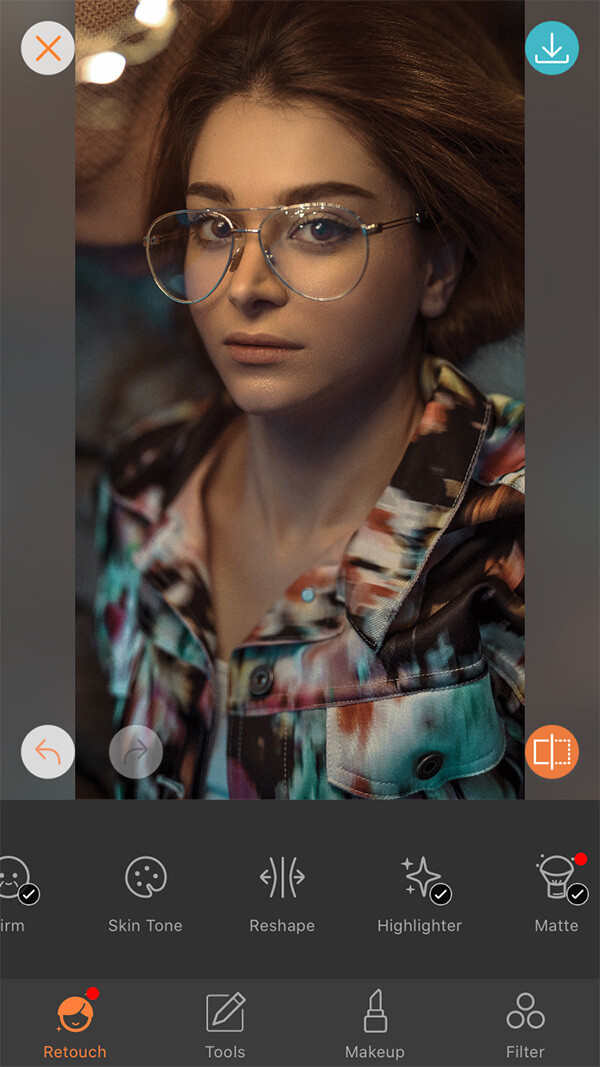Screen dimensions: 600x1067
Task: Undo the last edit
Action: [48, 752]
